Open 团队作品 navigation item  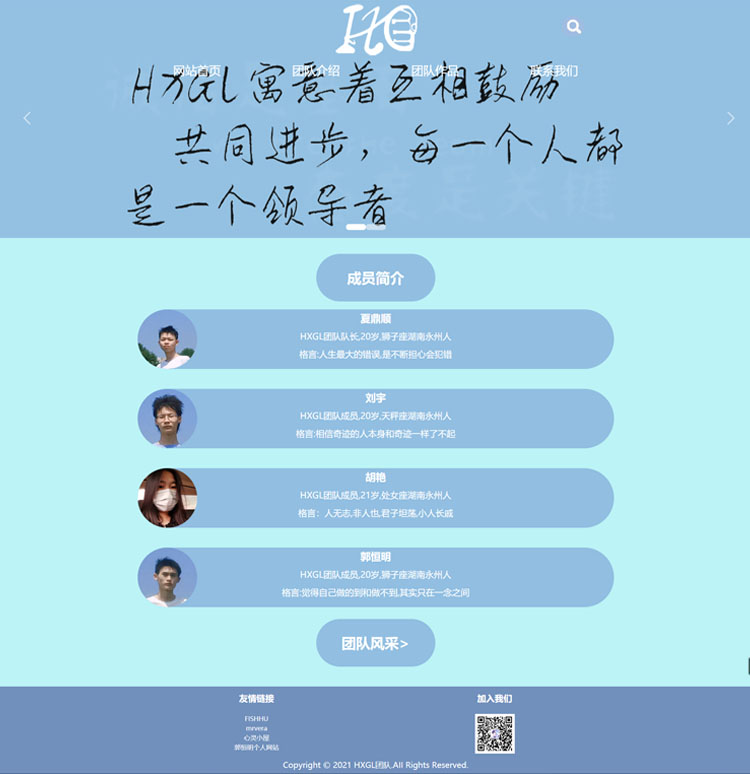pyautogui.click(x=435, y=71)
